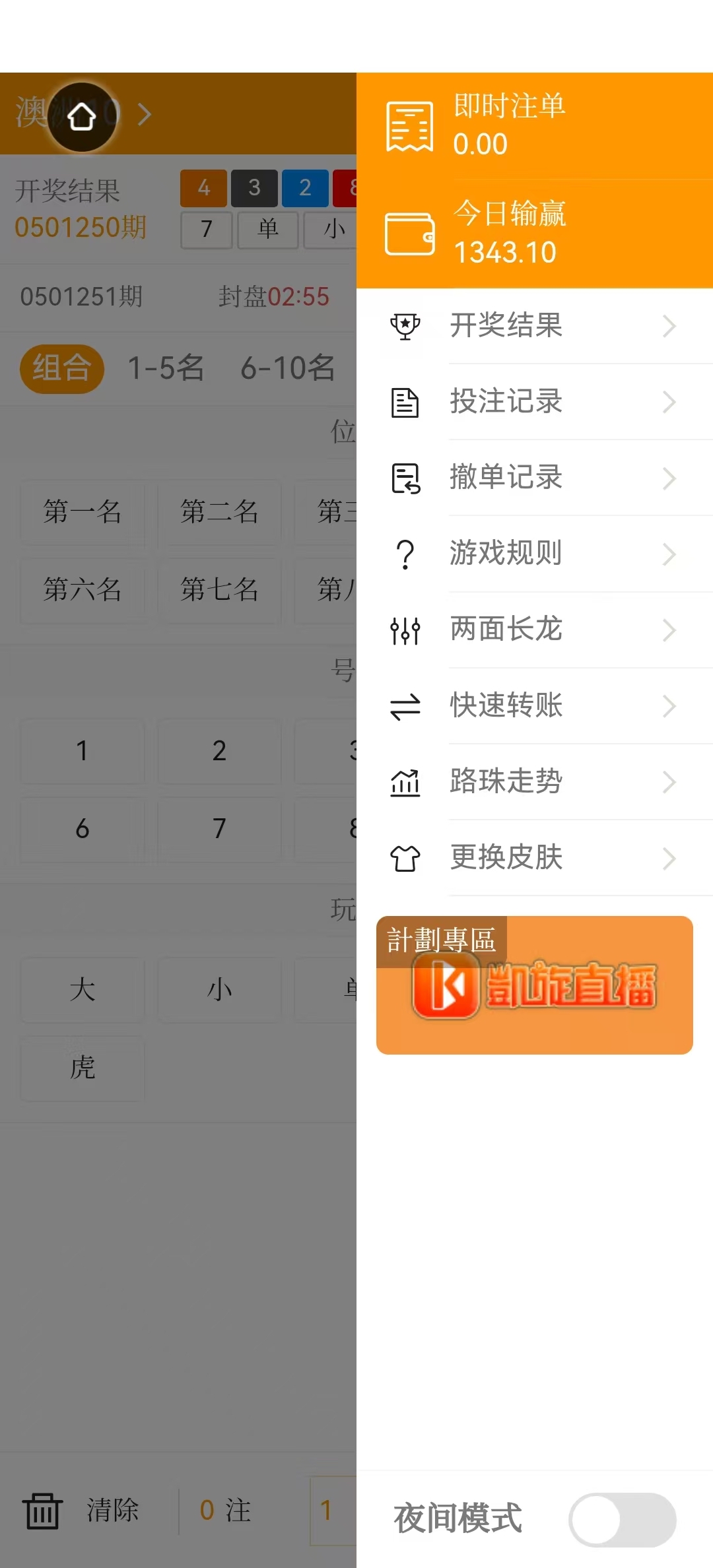713x1568 pixels.
Task: Open the 凯旋直播 plan zone banner
Action: tap(533, 986)
